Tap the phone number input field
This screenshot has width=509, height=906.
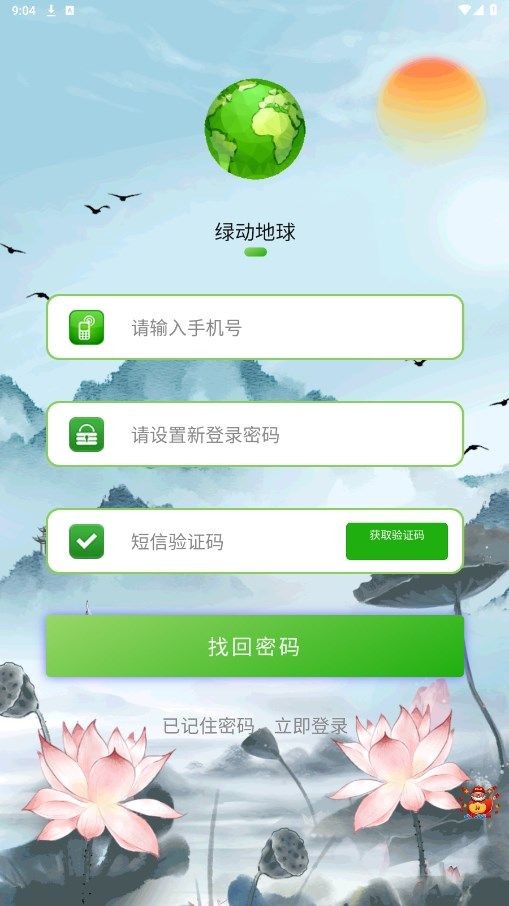click(x=255, y=327)
